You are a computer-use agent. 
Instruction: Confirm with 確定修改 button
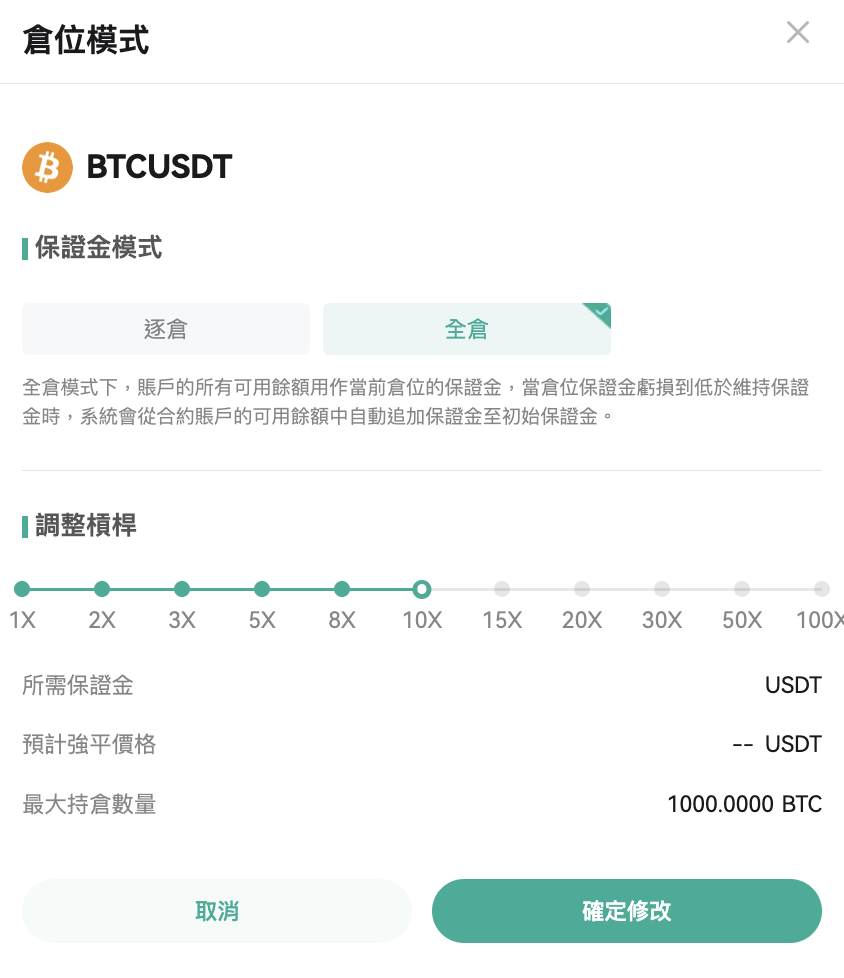point(626,911)
